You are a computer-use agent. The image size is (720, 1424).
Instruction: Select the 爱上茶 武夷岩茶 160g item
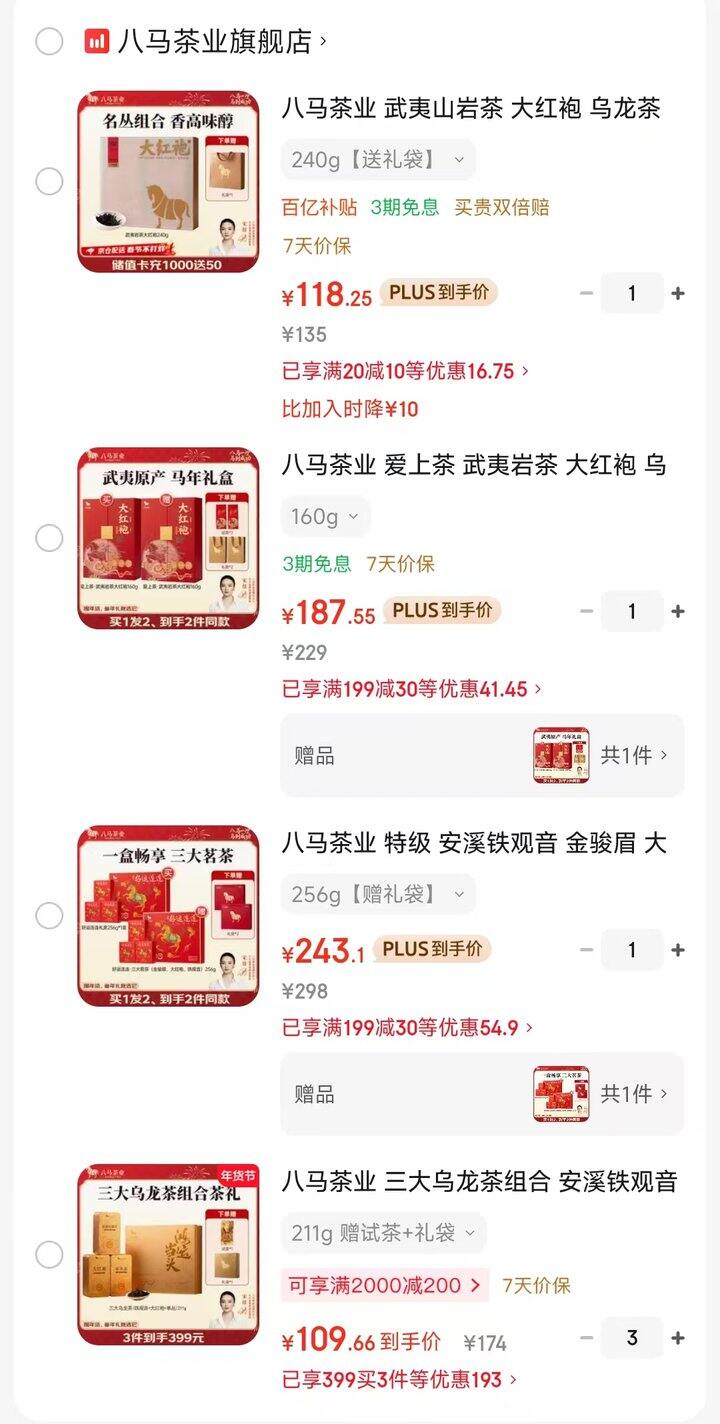(49, 538)
